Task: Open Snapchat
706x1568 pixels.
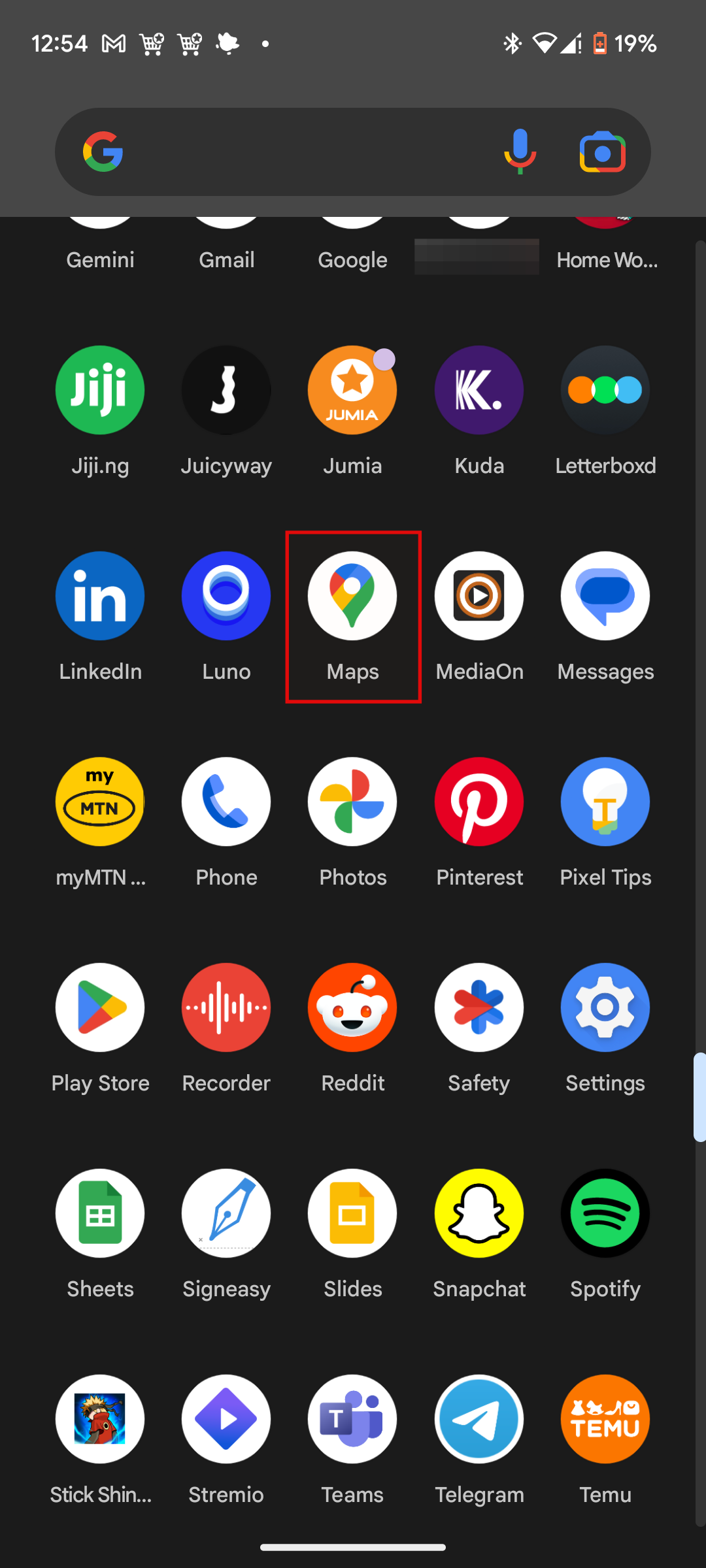Action: pos(479,1214)
